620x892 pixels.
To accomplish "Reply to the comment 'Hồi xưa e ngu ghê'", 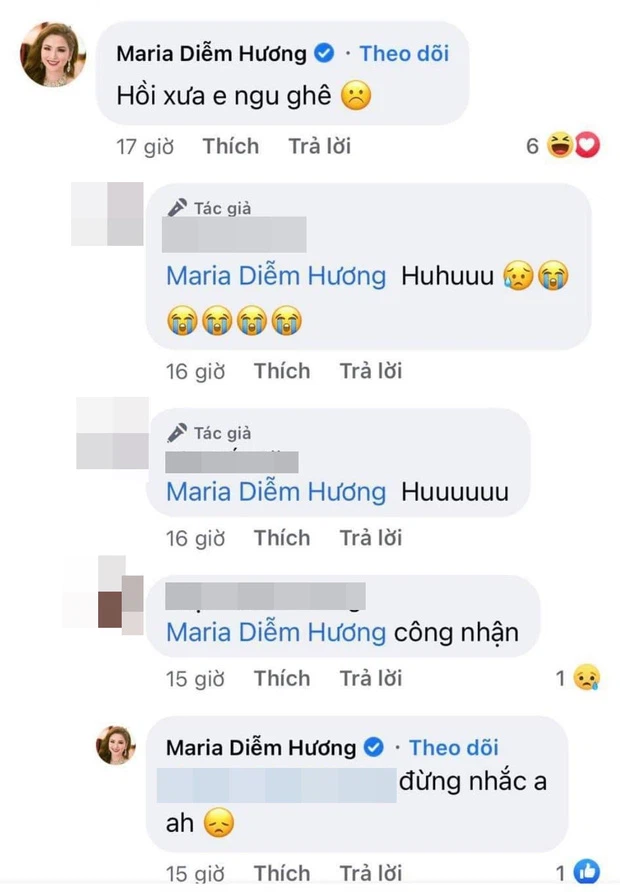I will (x=320, y=147).
